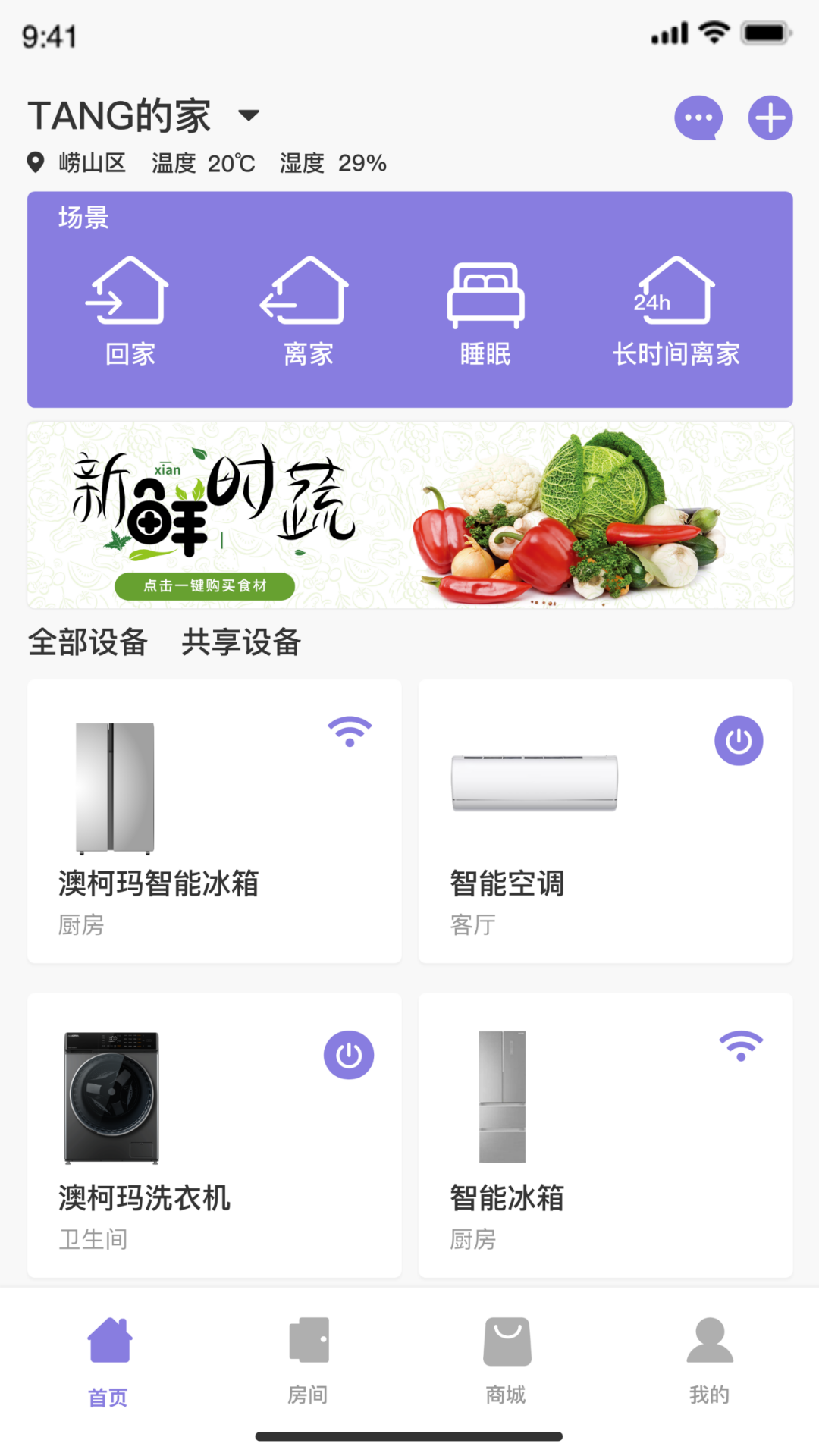Toggle power for 智能空调
This screenshot has width=819, height=1456.
739,741
